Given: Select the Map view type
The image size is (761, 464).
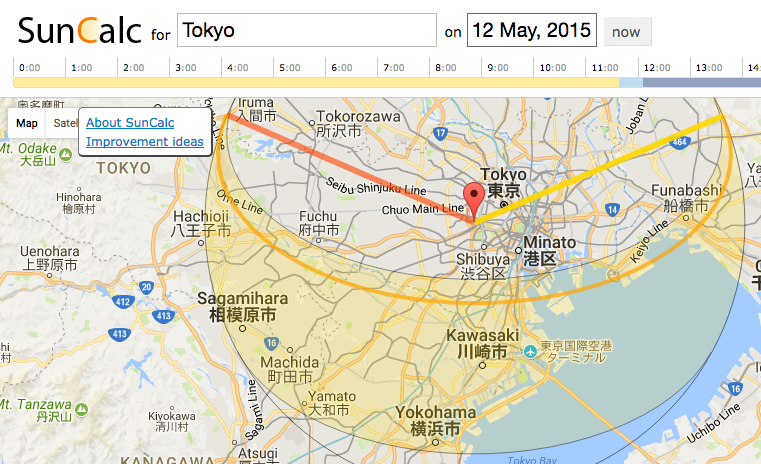Looking at the screenshot, I should click(27, 123).
